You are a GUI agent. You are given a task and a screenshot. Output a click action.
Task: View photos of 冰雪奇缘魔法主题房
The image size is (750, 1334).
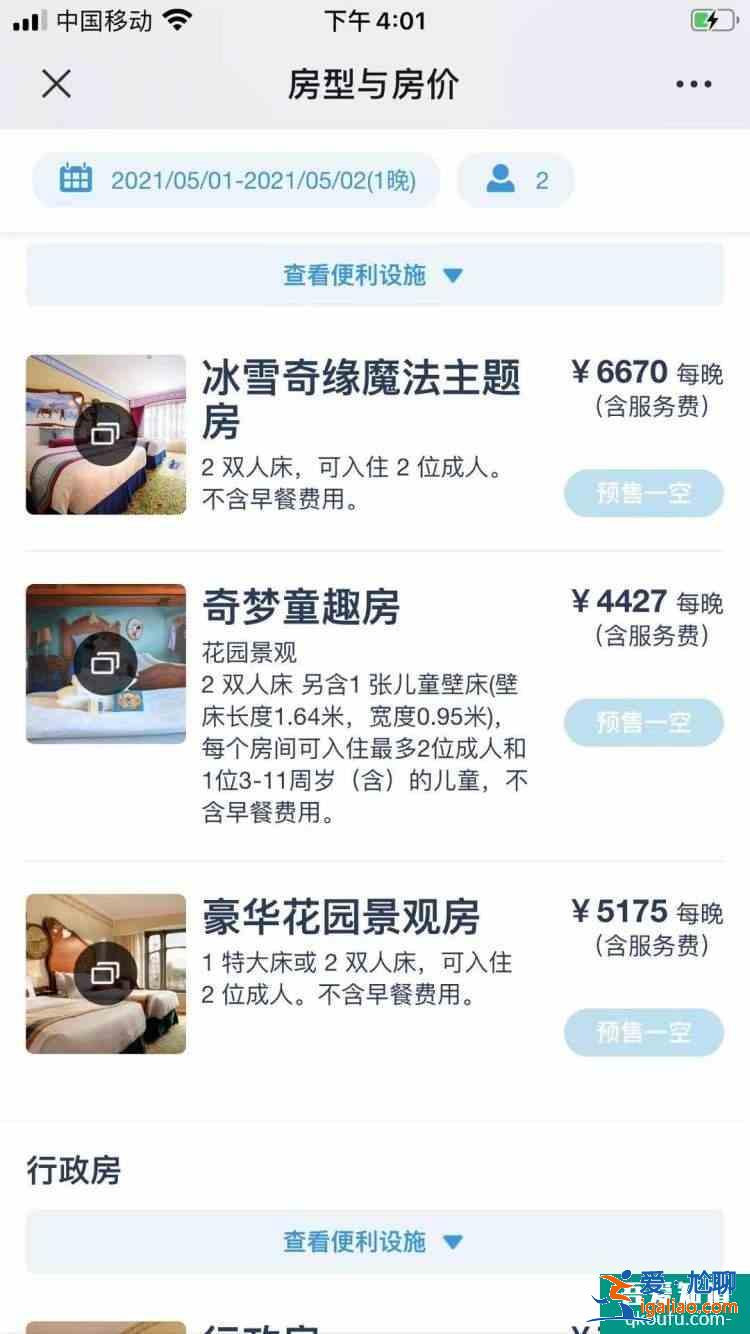pyautogui.click(x=106, y=434)
